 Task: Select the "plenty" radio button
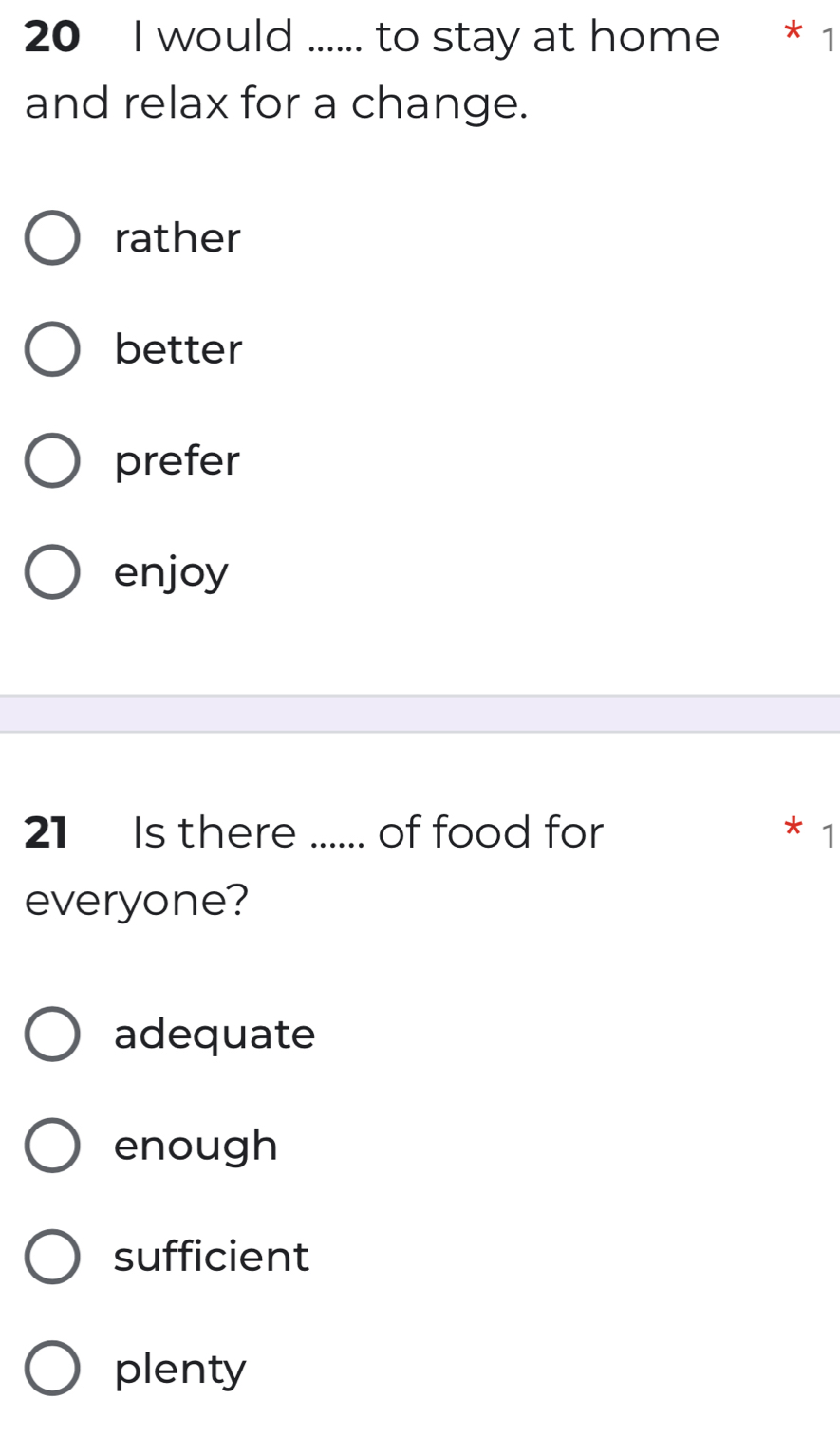coord(54,1369)
